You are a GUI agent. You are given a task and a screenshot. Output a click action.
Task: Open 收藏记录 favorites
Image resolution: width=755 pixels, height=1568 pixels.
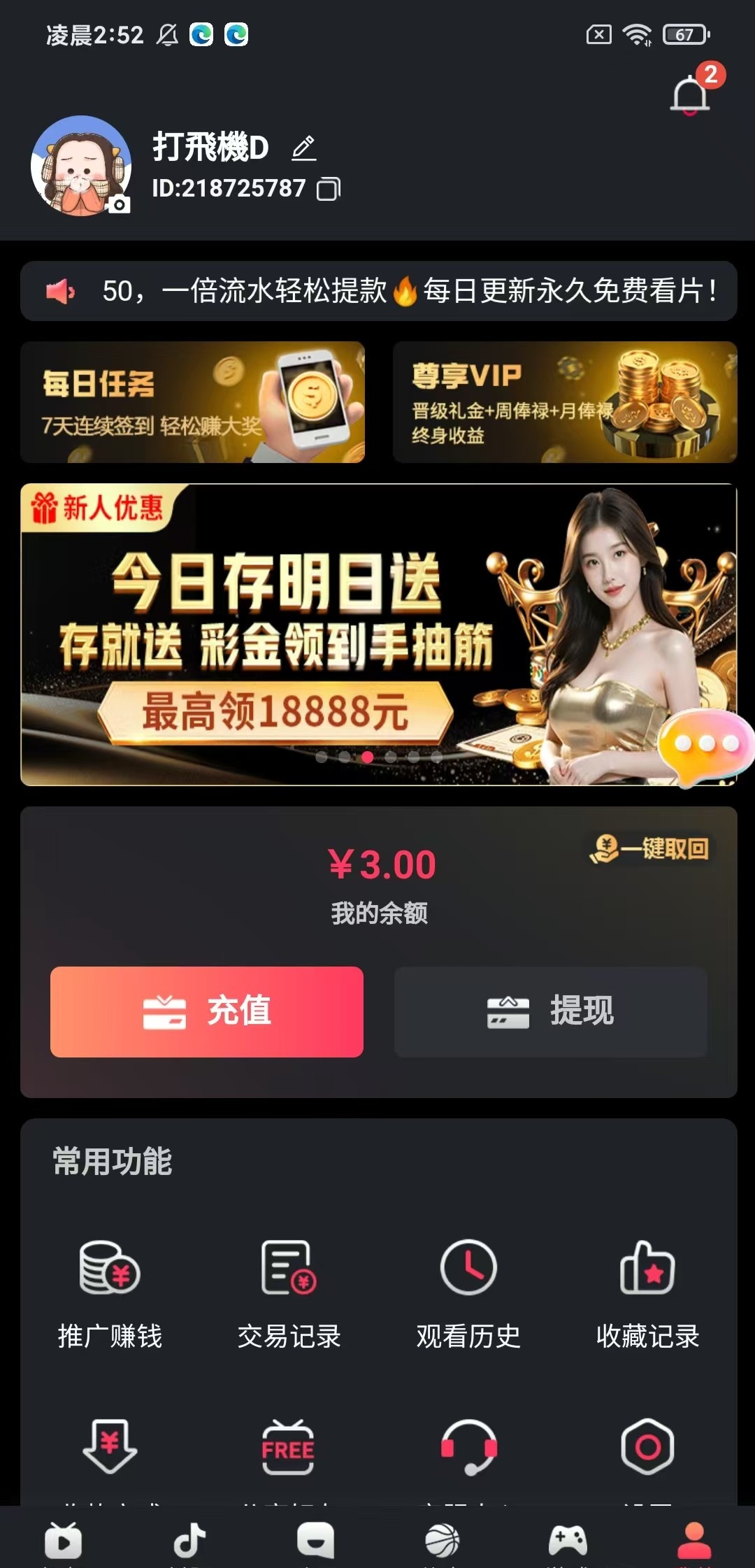click(647, 1292)
